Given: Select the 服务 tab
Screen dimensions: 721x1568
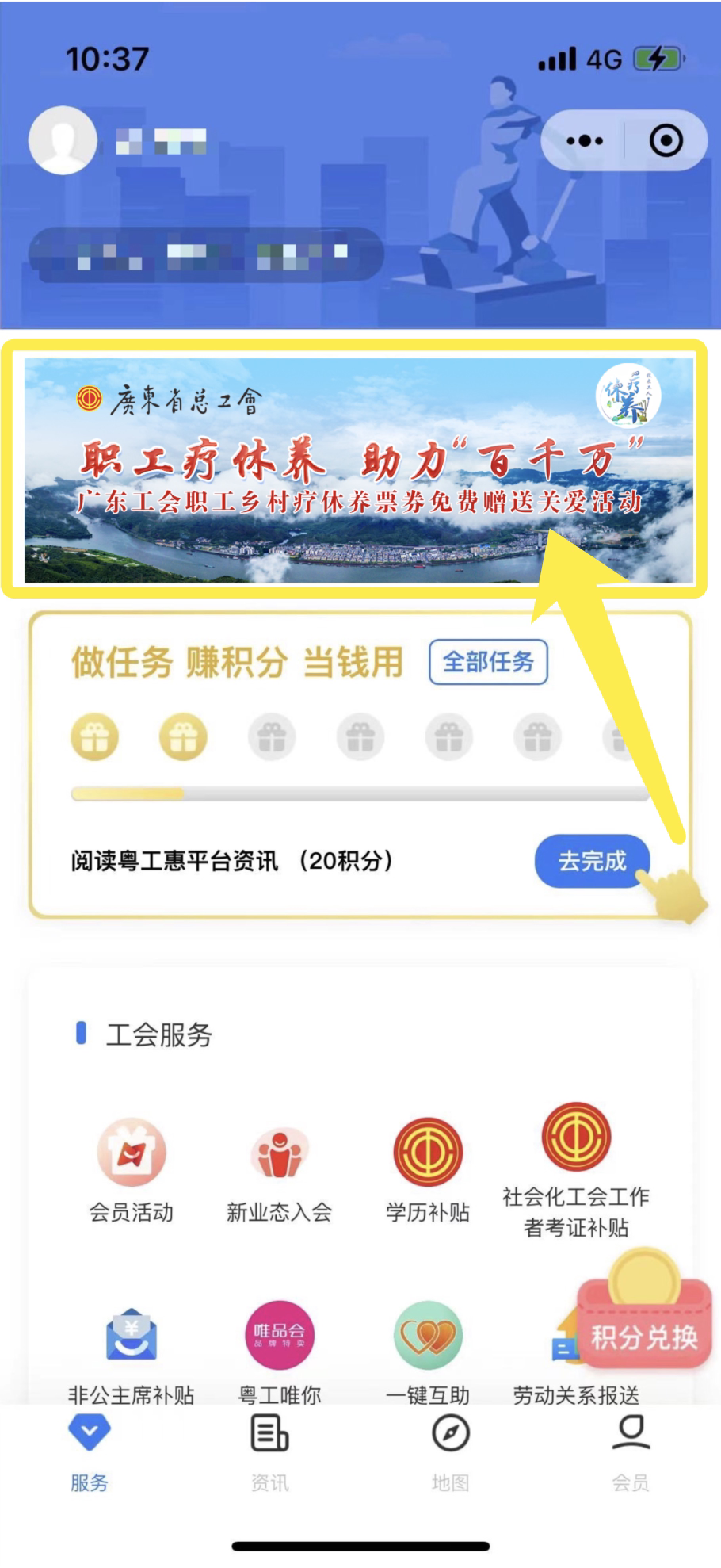Looking at the screenshot, I should tap(90, 1455).
